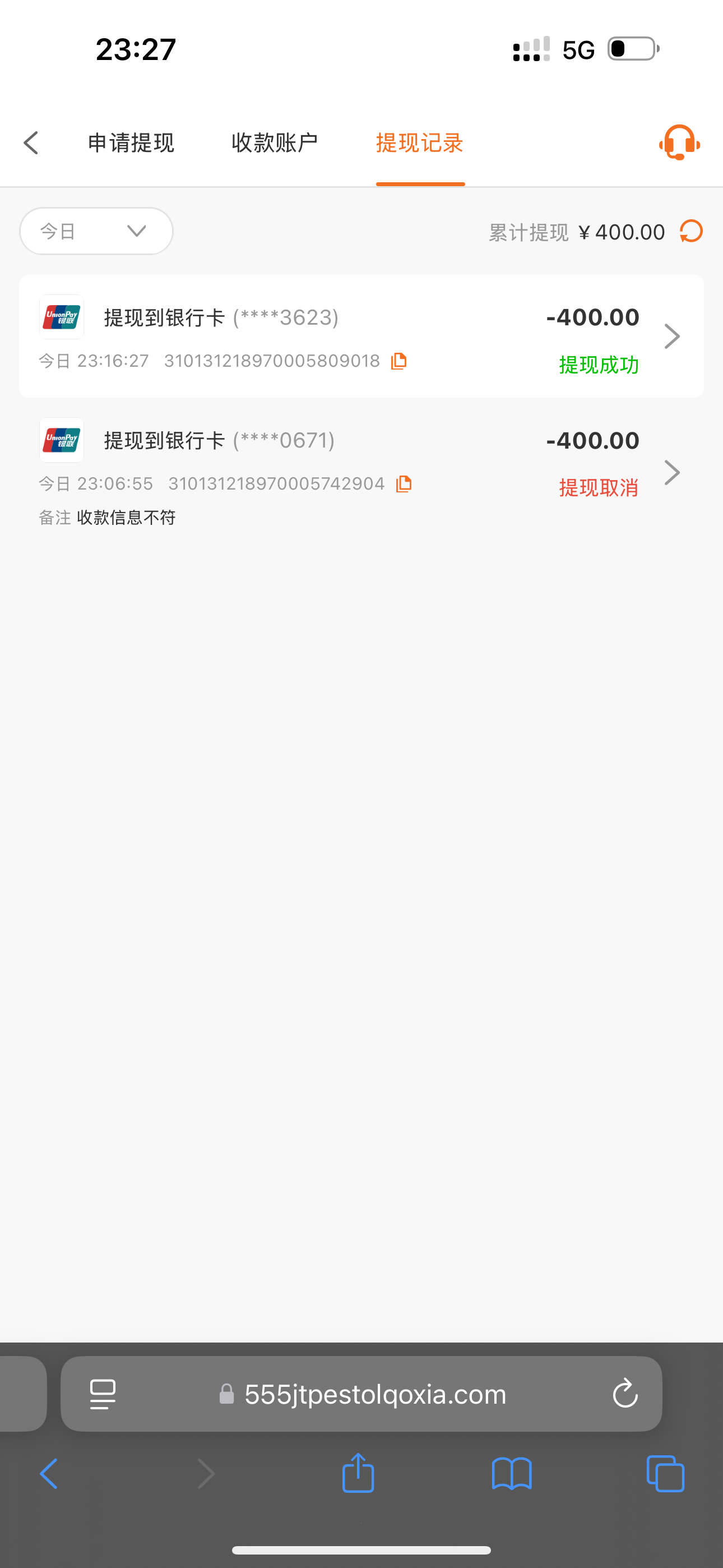Navigate back in Safari's bottom toolbar
This screenshot has width=723, height=1568.
[x=49, y=1474]
